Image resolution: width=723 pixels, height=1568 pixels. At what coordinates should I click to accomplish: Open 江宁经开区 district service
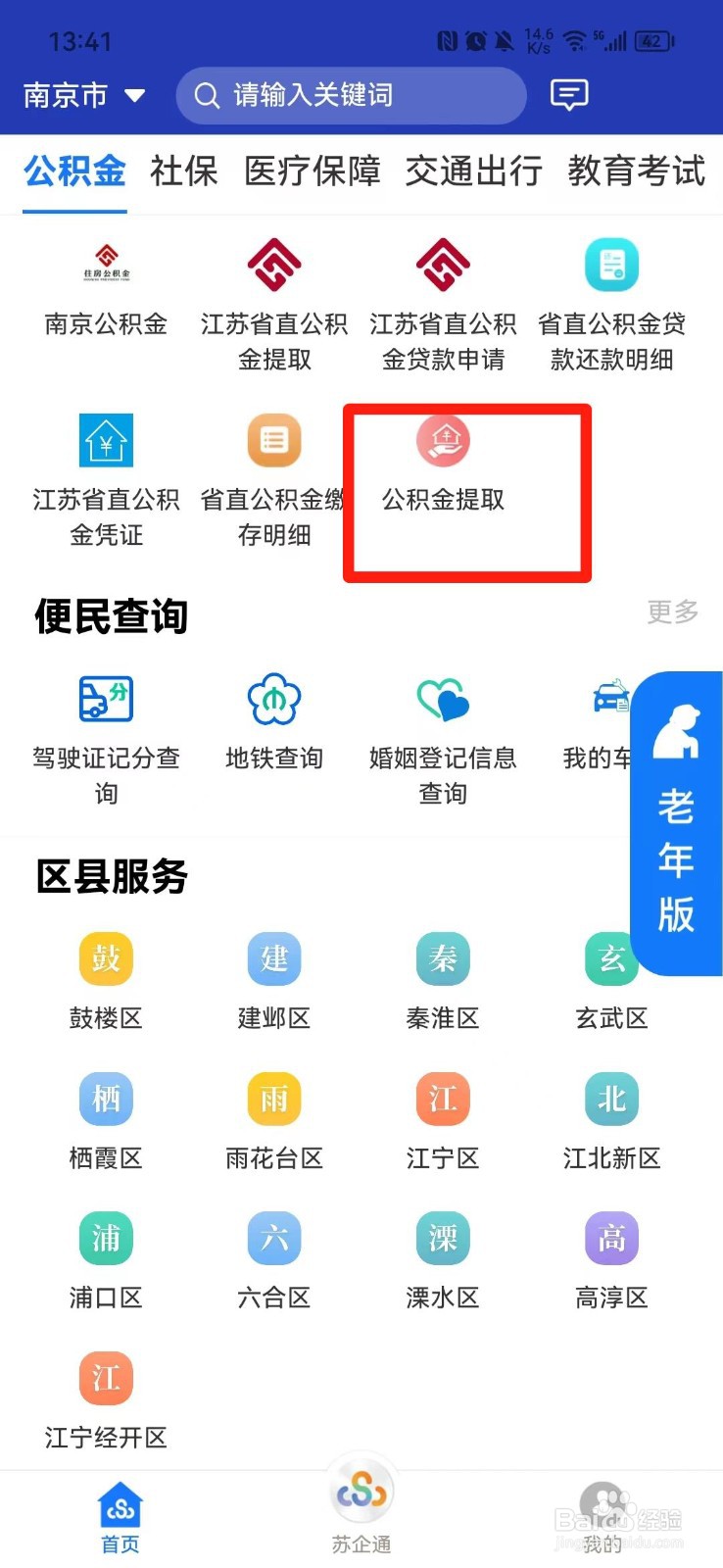[x=106, y=1401]
